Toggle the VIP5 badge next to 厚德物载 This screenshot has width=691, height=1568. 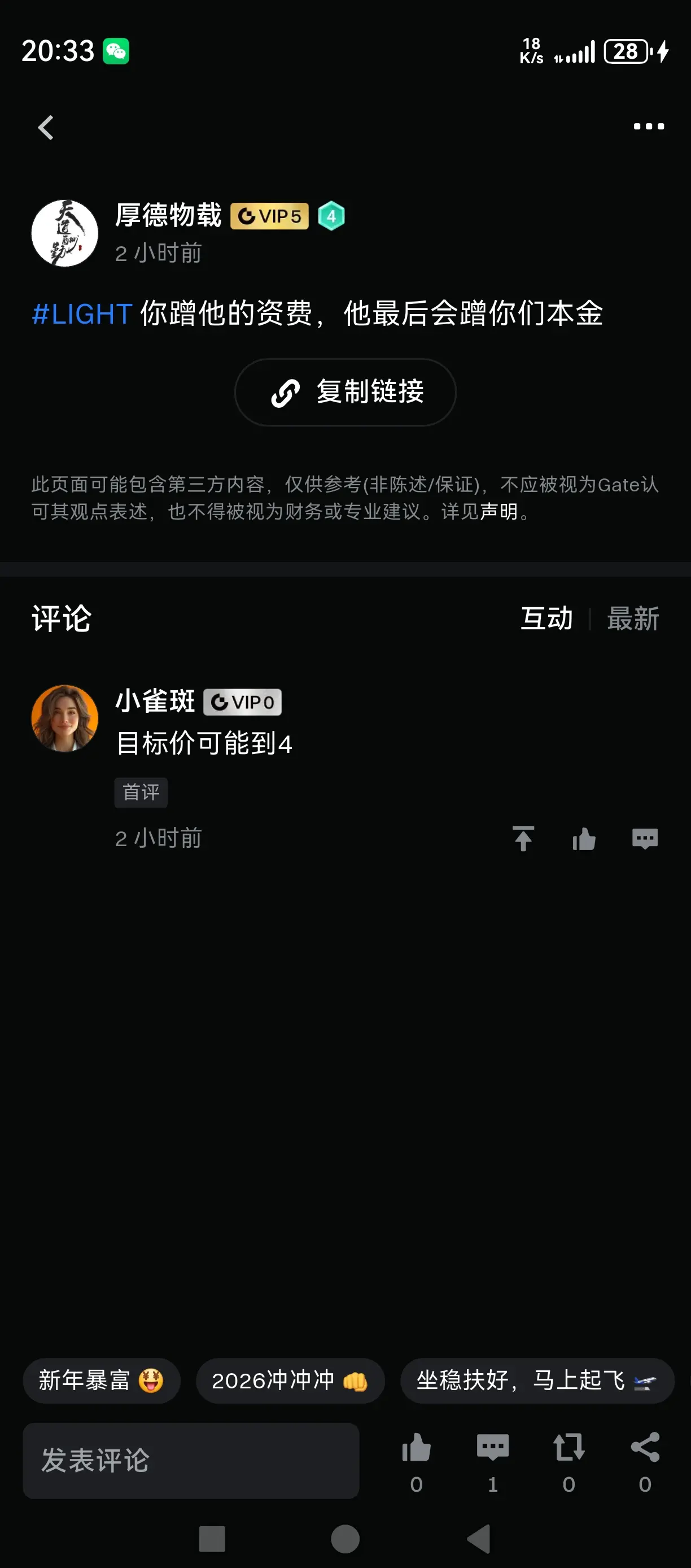(269, 216)
